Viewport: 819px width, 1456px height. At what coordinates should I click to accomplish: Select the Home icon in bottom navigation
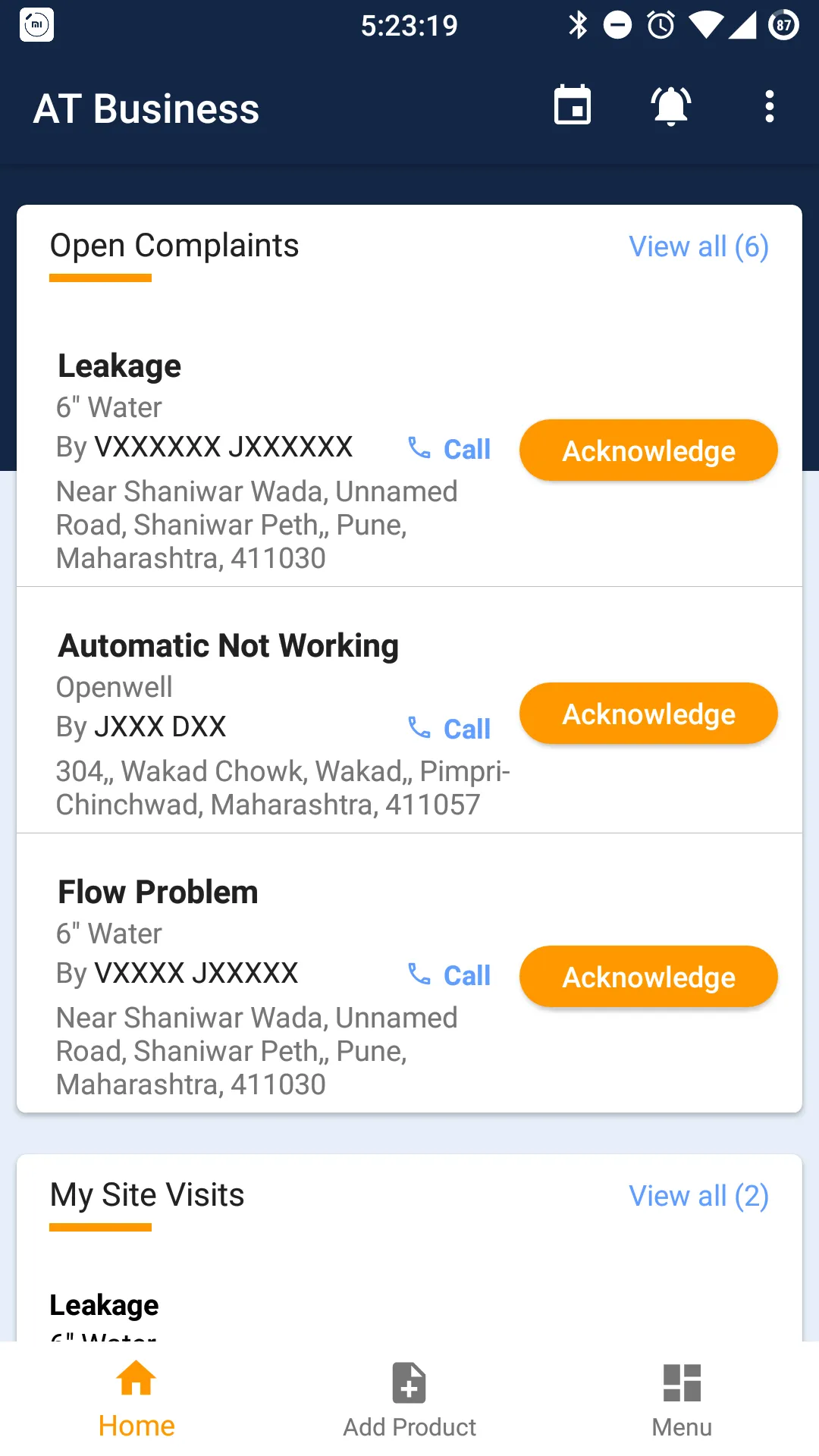tap(136, 1398)
